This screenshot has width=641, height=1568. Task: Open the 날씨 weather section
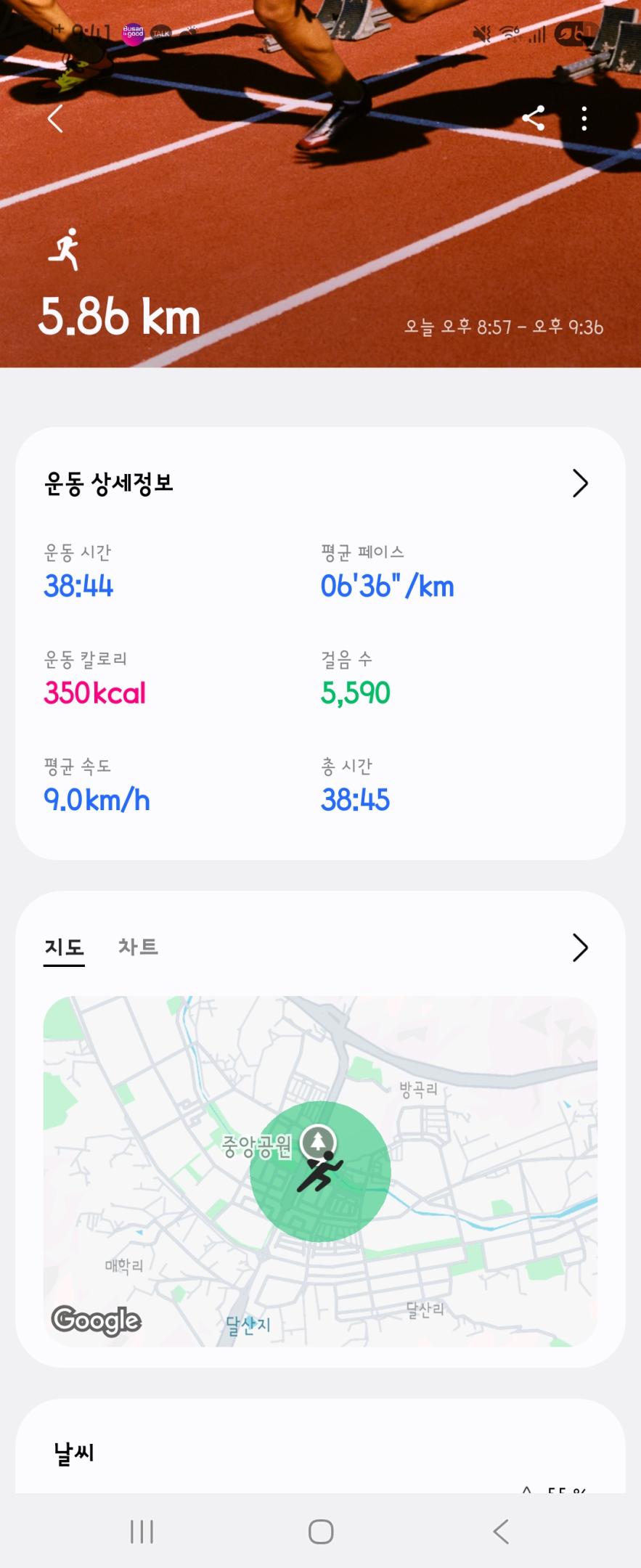[73, 1453]
